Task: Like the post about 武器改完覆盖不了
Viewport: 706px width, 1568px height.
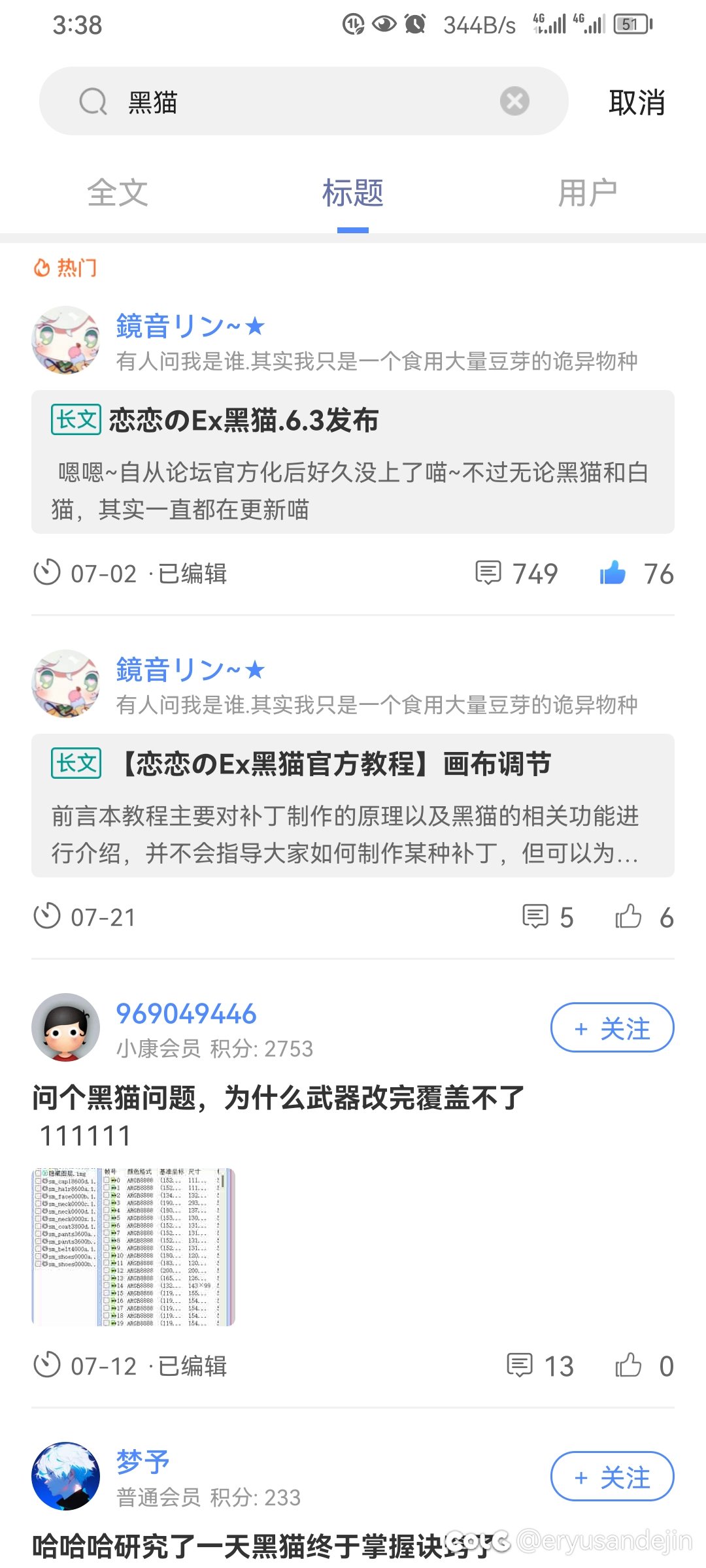Action: 628,1365
